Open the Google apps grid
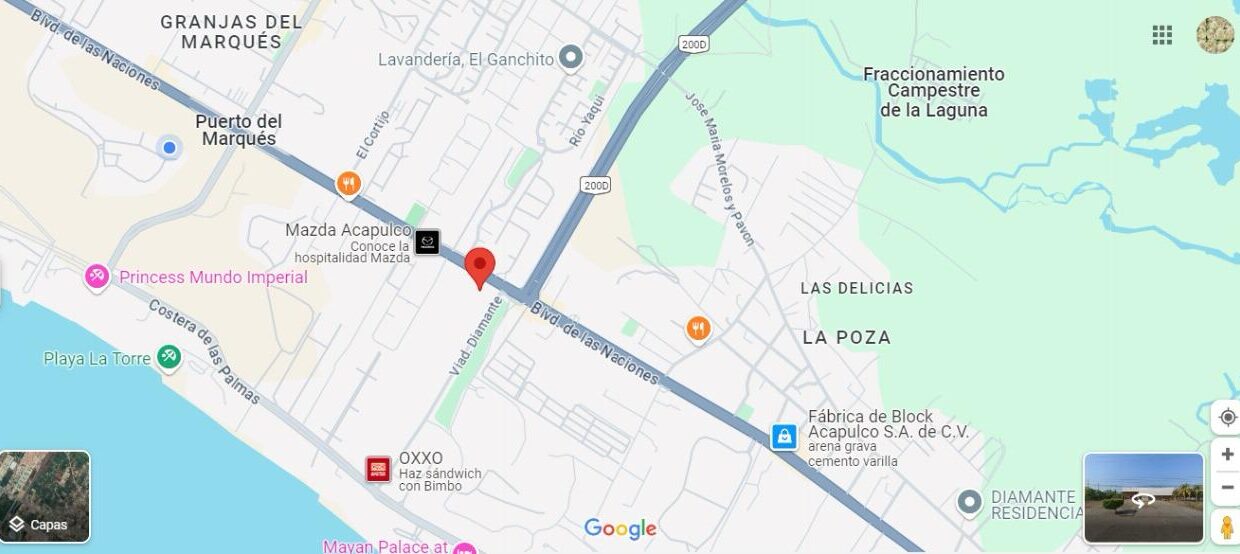 [1162, 35]
